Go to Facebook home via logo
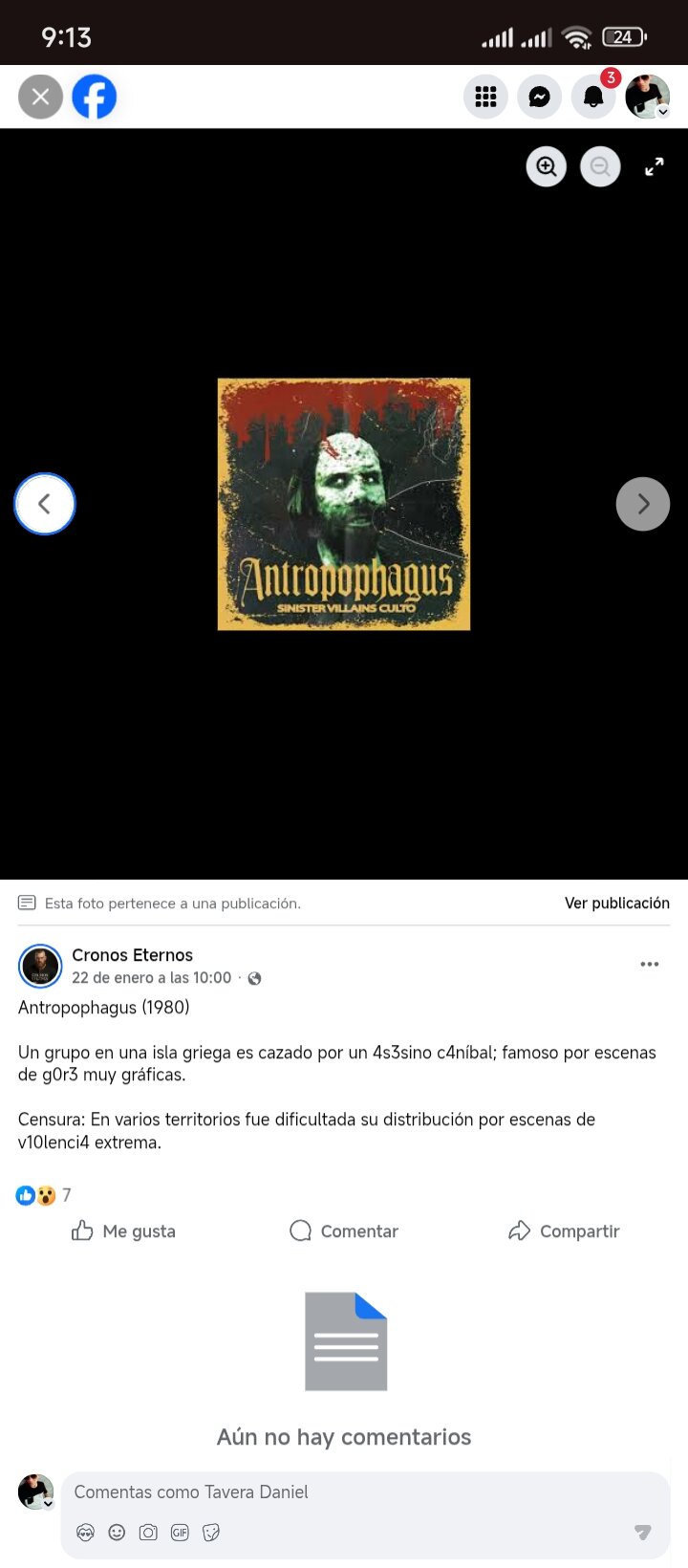The height and width of the screenshot is (1568, 688). [95, 97]
